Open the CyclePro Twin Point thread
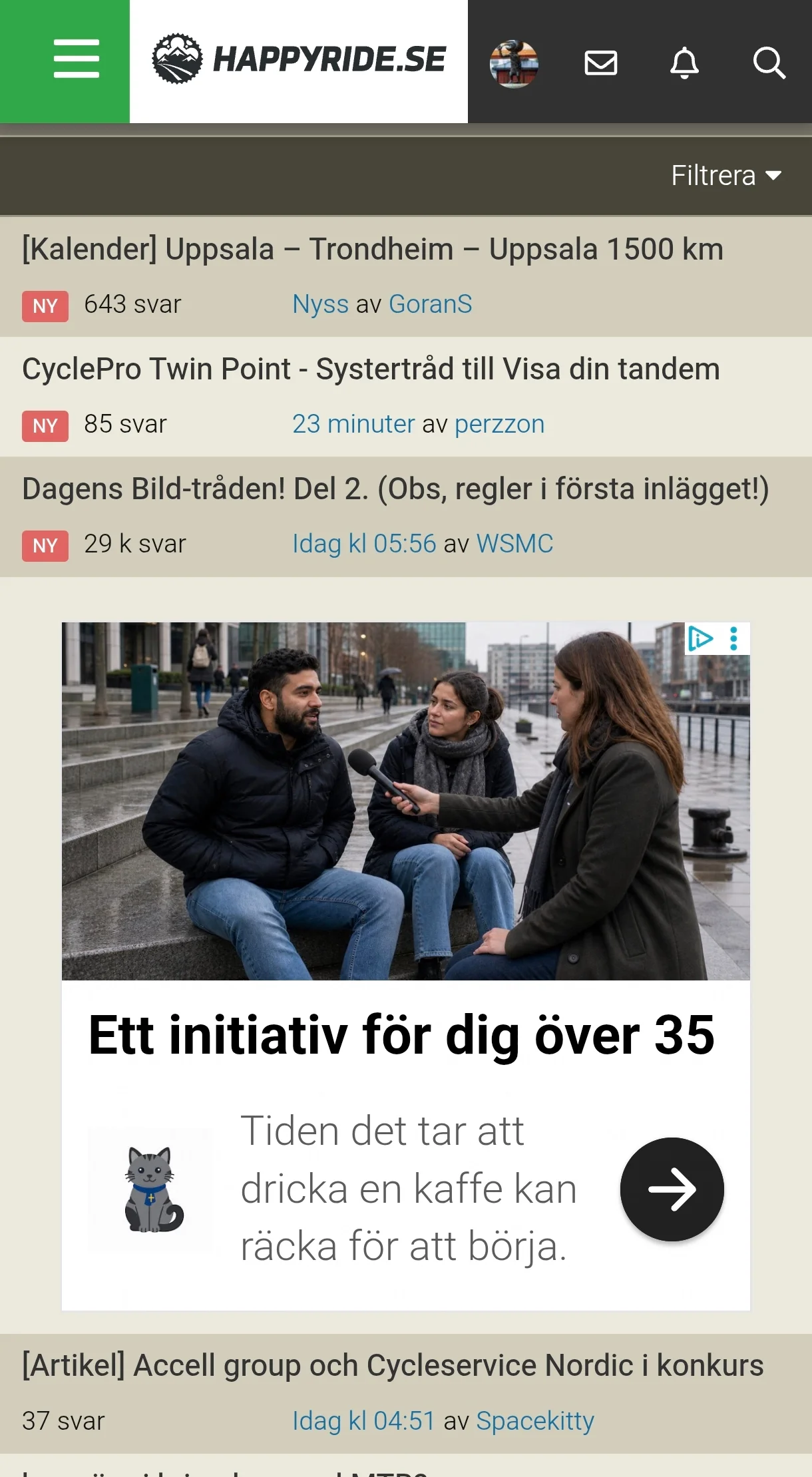 pos(371,369)
